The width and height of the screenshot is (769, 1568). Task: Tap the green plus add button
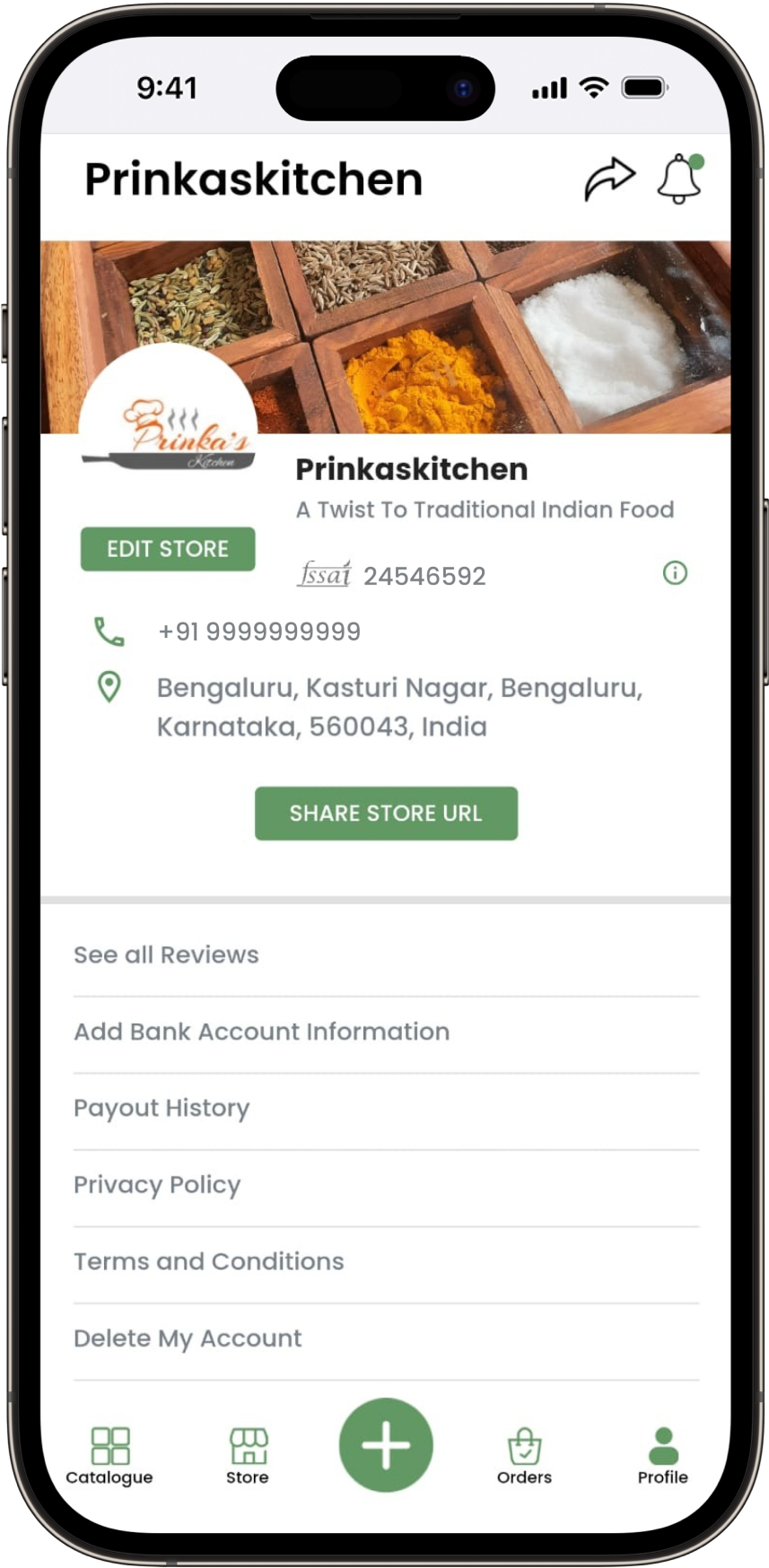[386, 1445]
